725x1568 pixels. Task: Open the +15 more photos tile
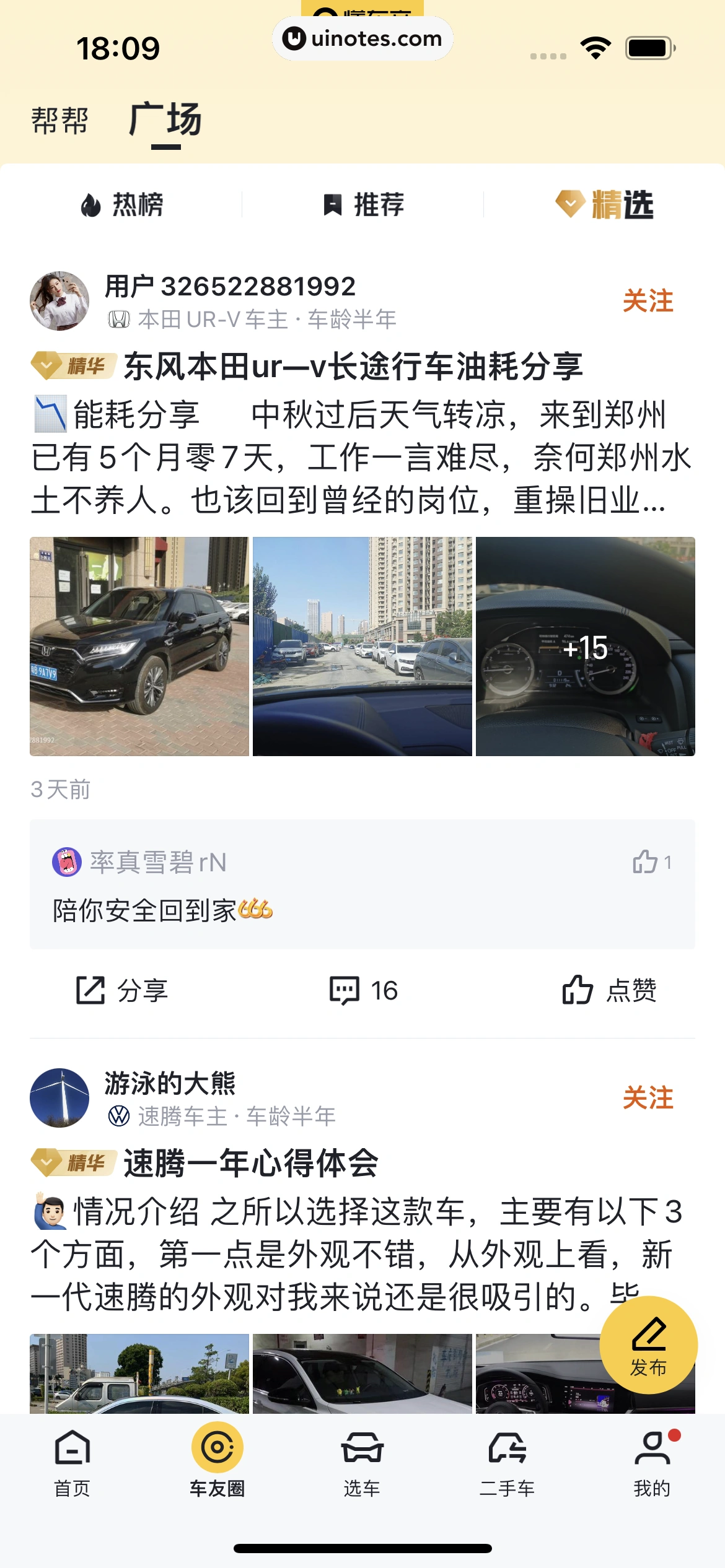pyautogui.click(x=585, y=646)
